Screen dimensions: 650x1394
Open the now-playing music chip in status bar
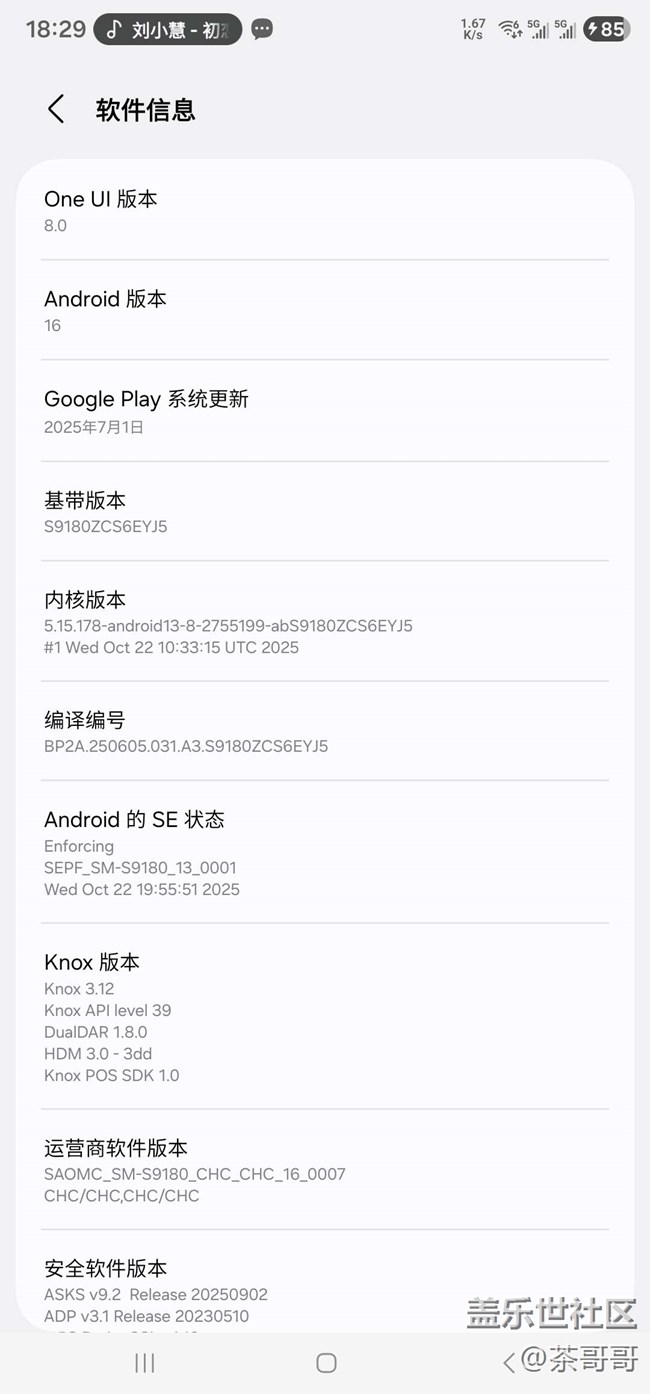pyautogui.click(x=167, y=29)
